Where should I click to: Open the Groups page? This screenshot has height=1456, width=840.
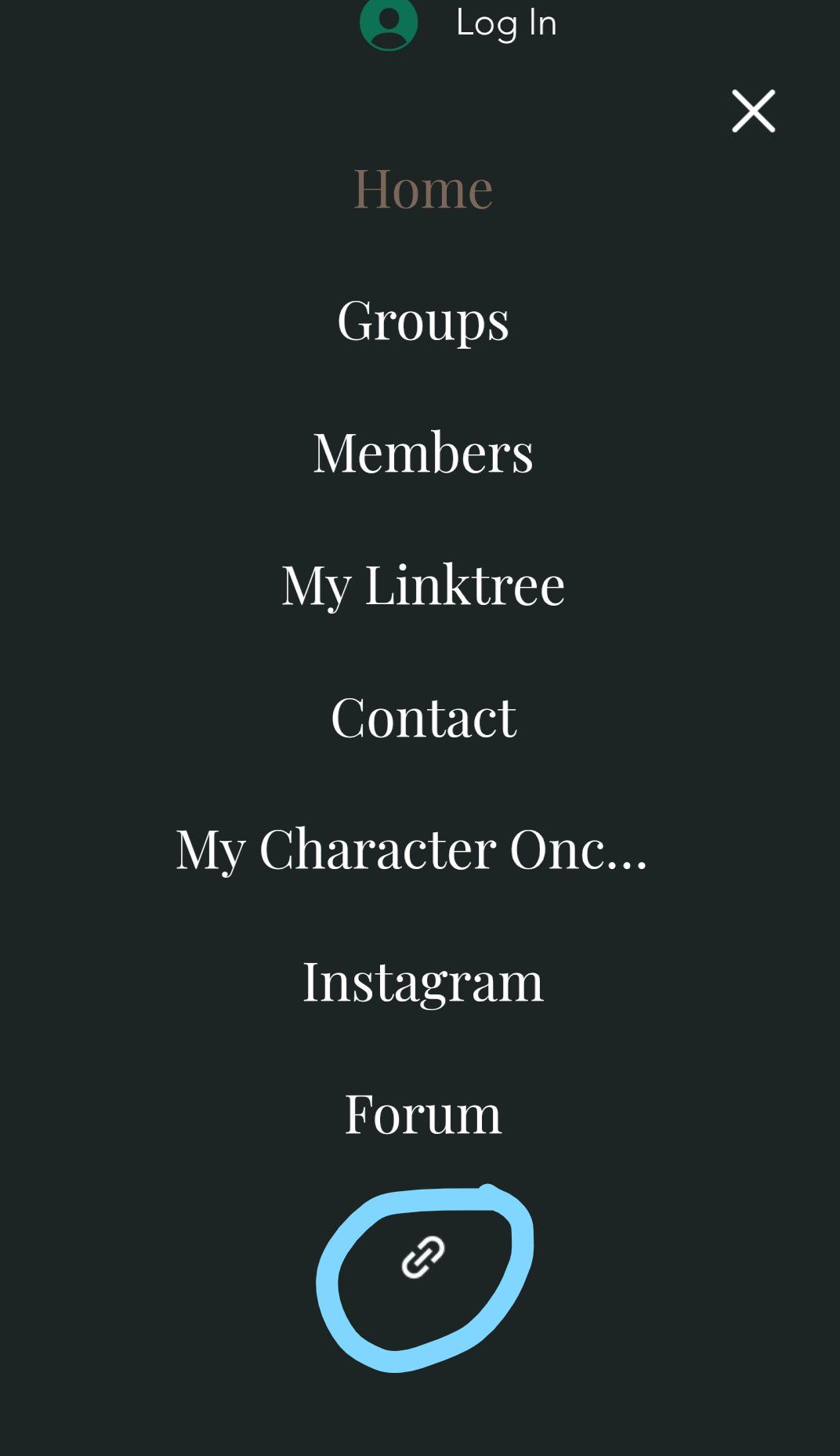click(x=423, y=321)
